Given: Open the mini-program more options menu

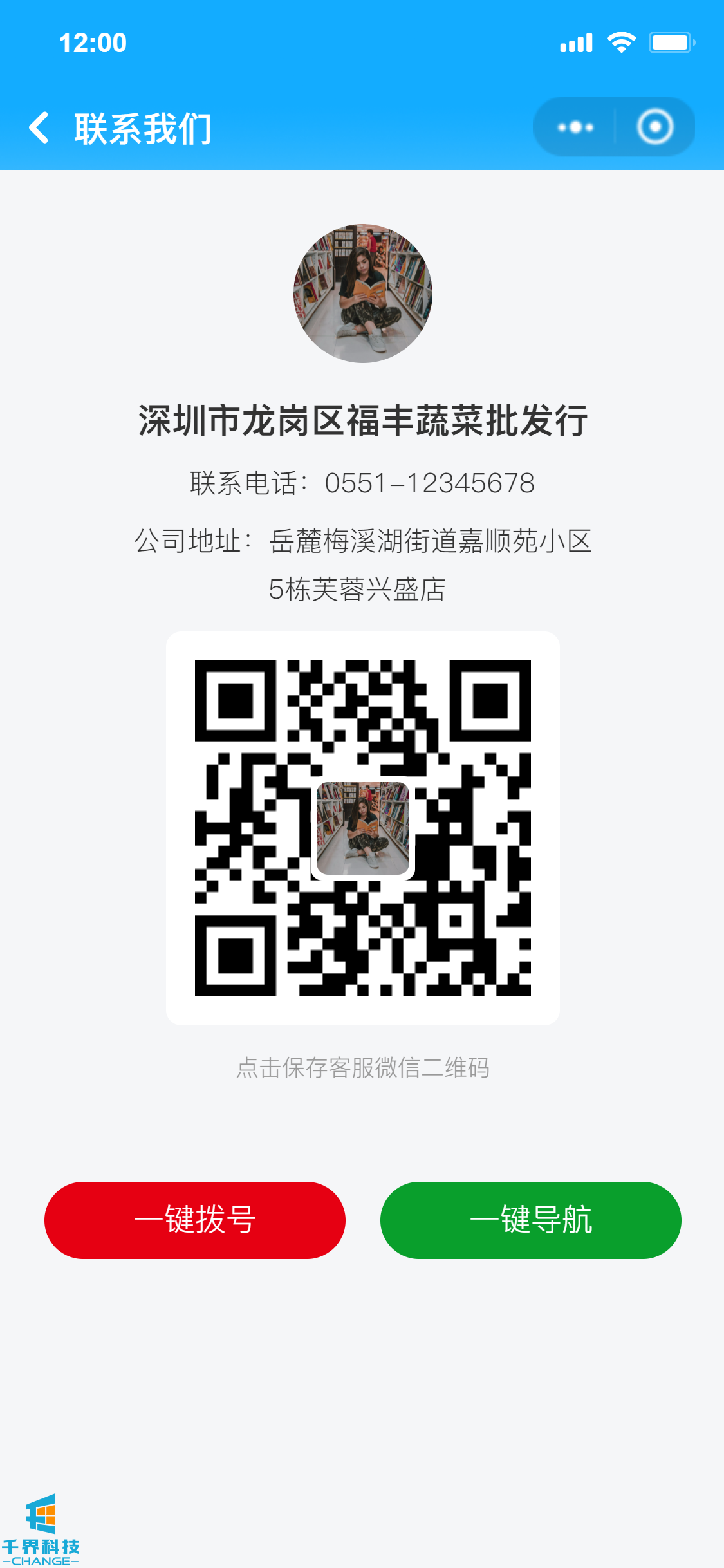Looking at the screenshot, I should tap(575, 127).
